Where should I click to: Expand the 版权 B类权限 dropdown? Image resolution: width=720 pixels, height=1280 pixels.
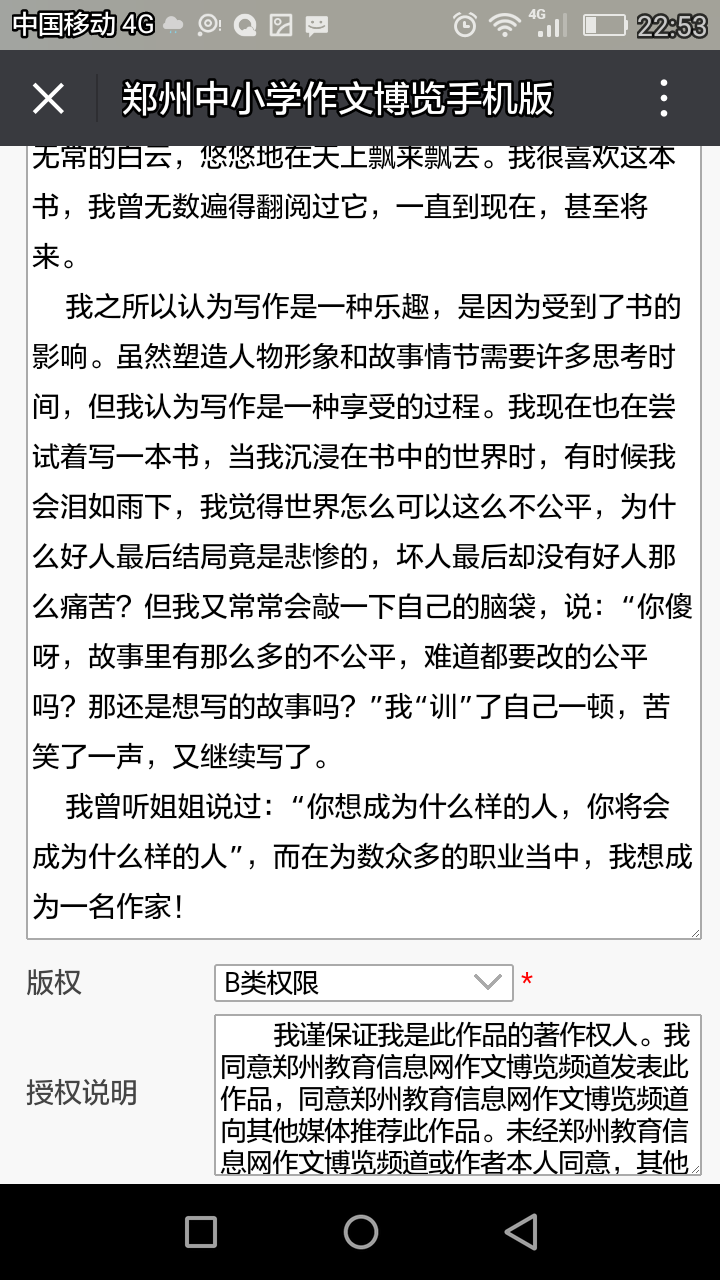click(x=364, y=983)
